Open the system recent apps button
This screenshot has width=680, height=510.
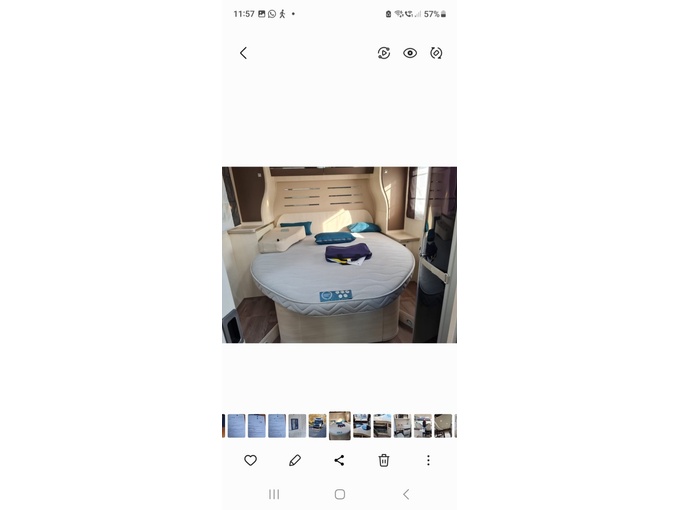[x=274, y=494]
